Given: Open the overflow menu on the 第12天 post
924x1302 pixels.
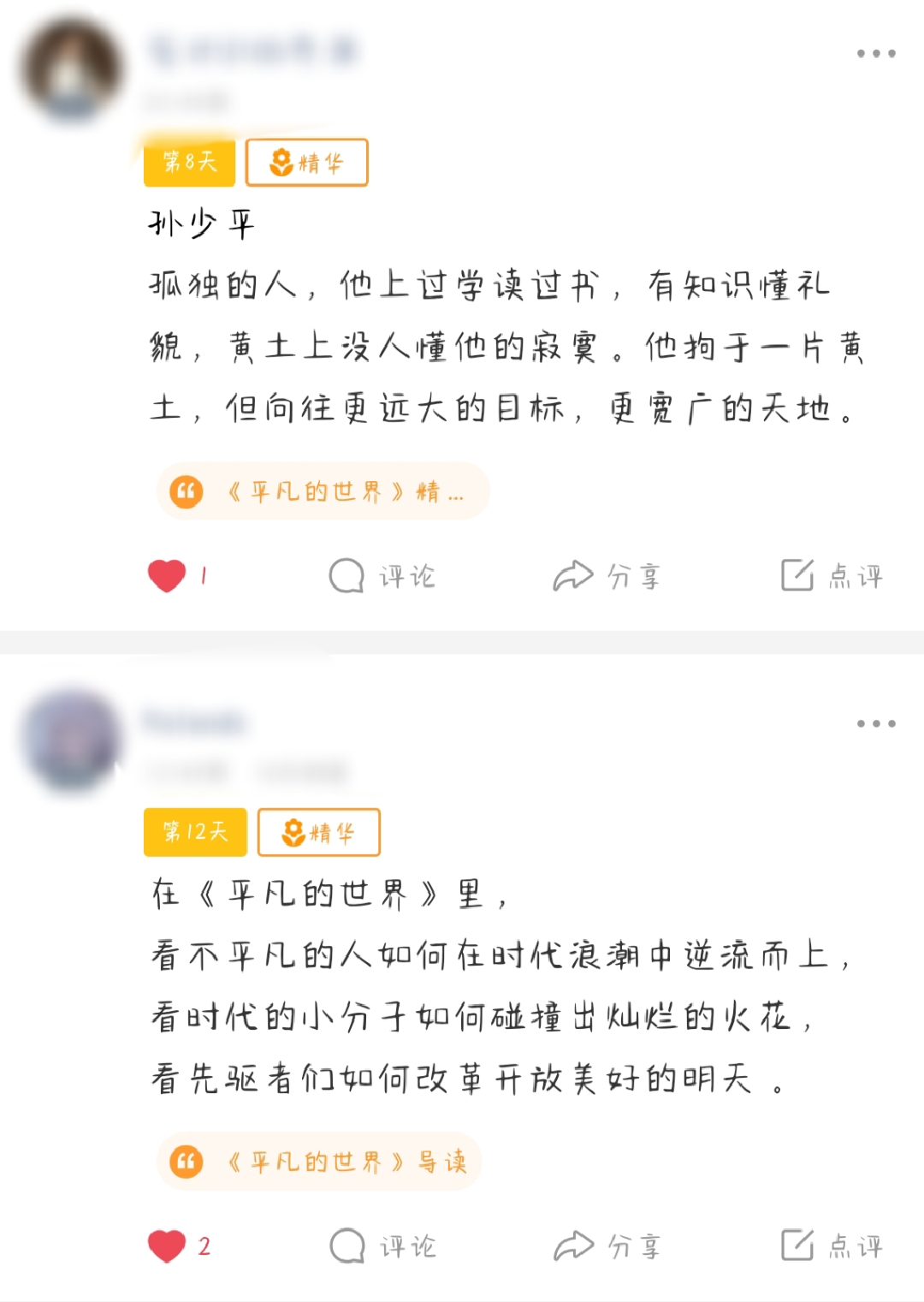Looking at the screenshot, I should 876,724.
